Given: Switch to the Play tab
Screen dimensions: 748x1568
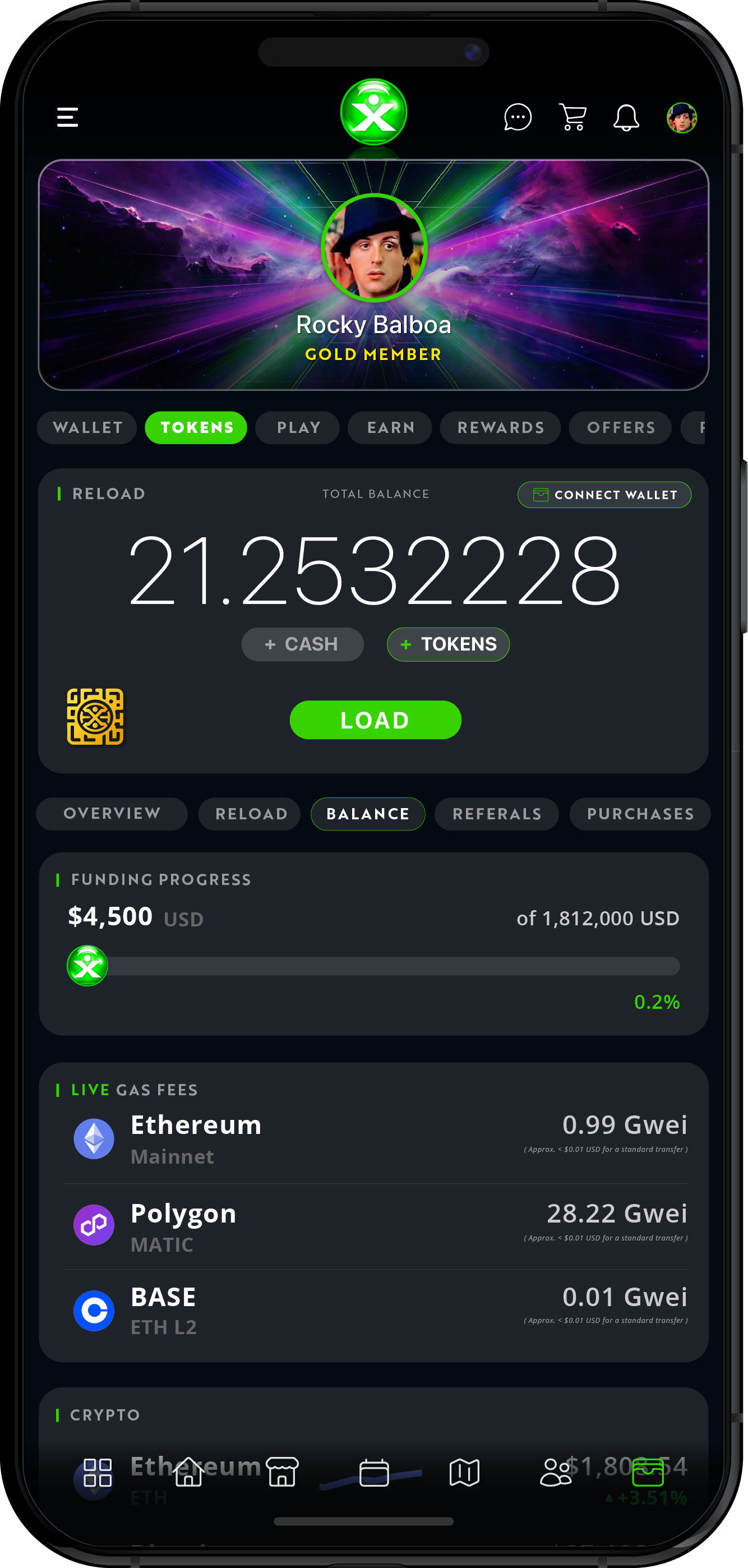Looking at the screenshot, I should pos(298,427).
